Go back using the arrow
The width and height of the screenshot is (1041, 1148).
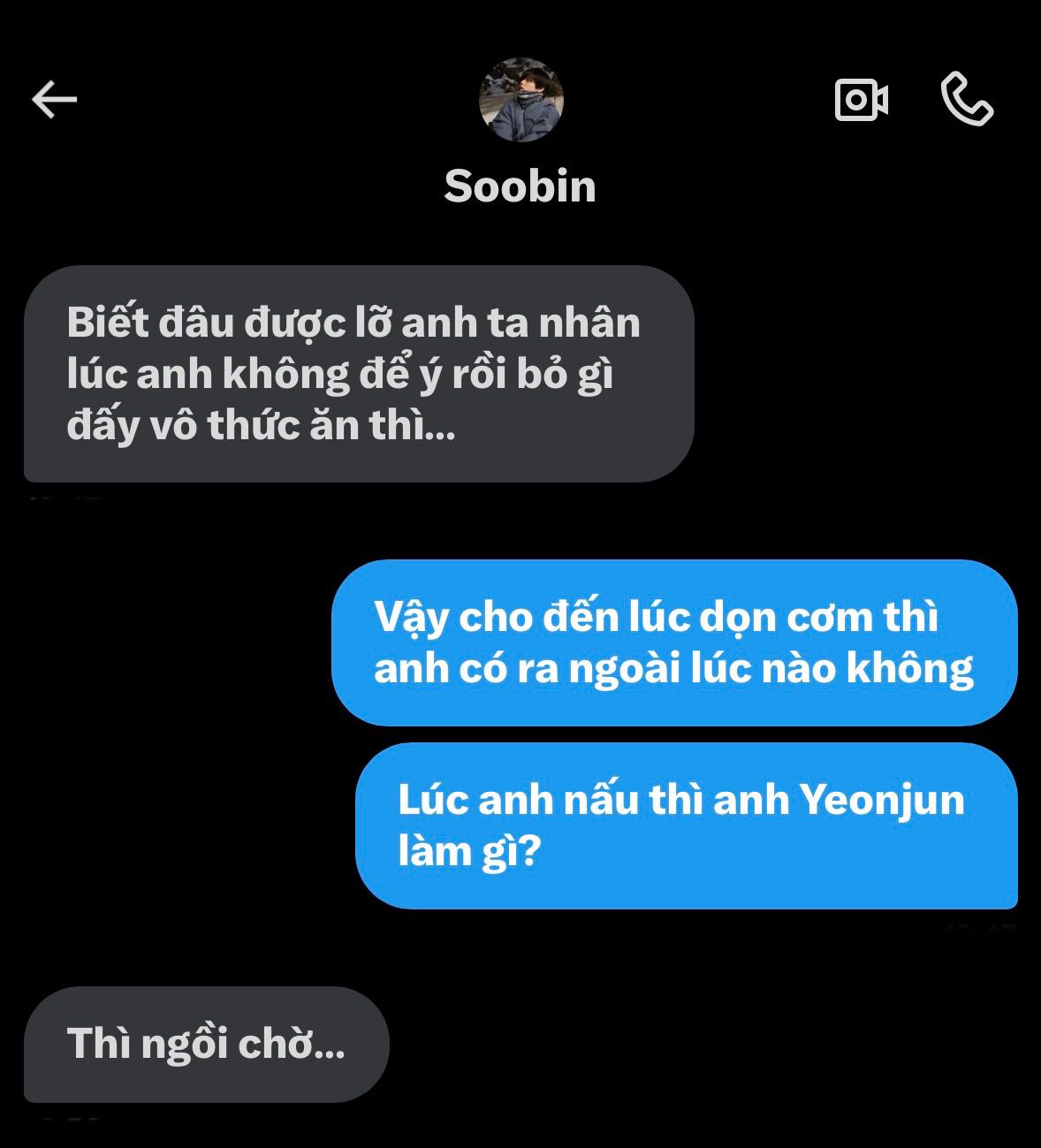(x=55, y=99)
